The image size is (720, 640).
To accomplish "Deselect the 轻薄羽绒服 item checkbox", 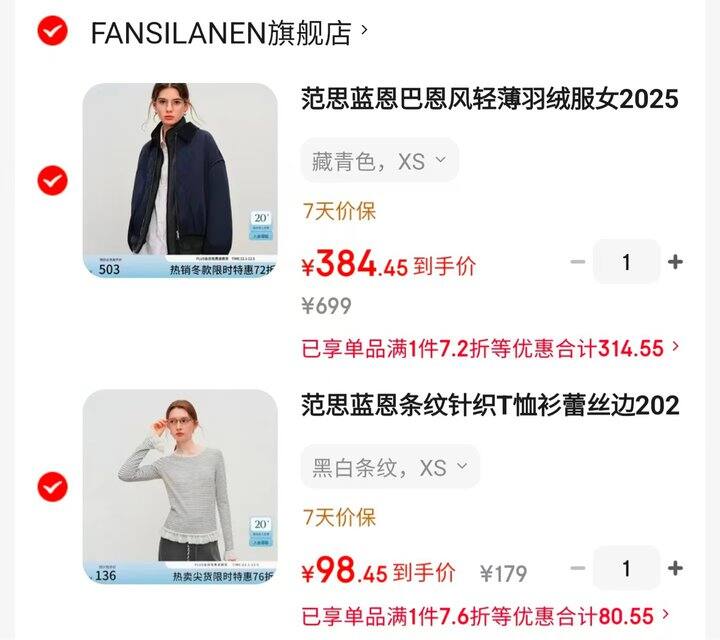I will (x=52, y=180).
